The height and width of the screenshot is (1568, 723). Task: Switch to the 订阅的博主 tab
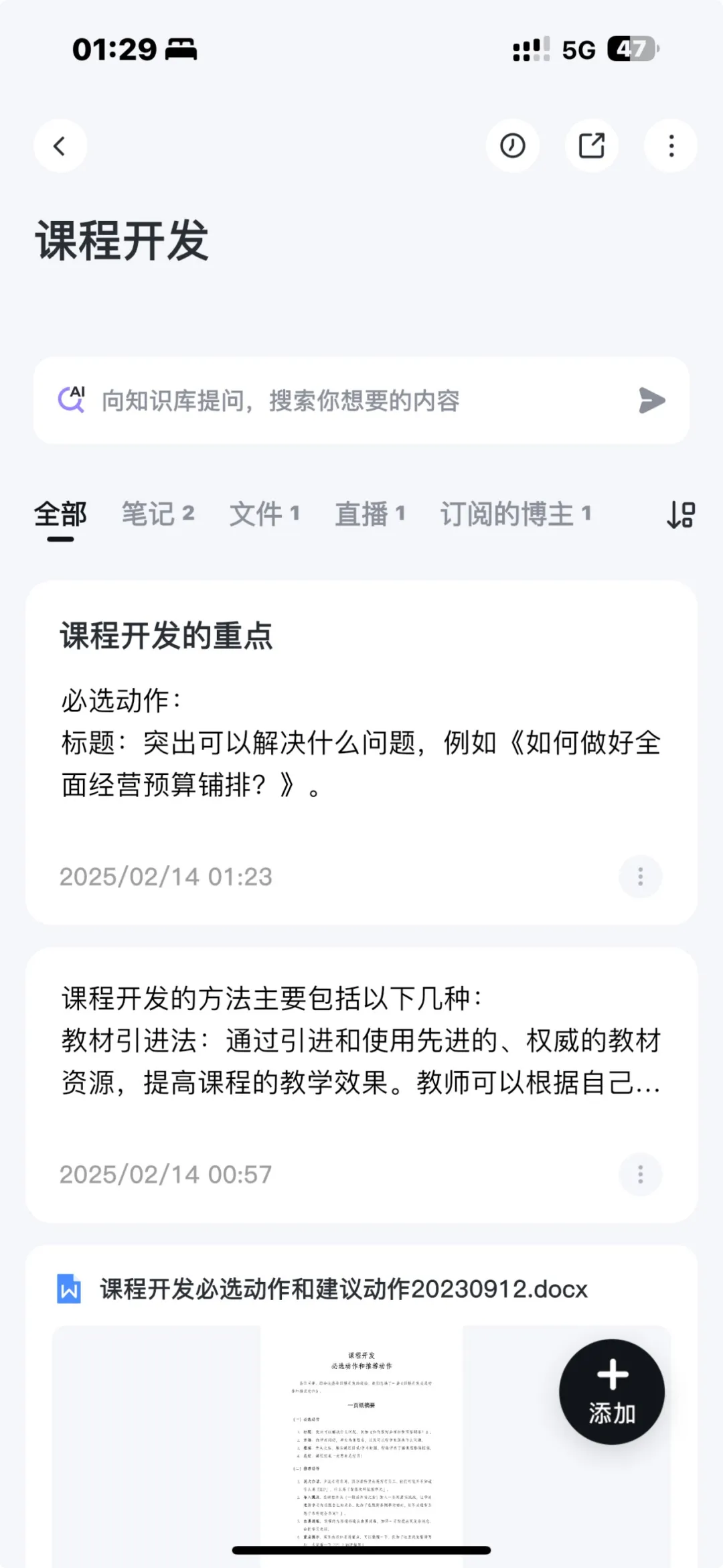click(515, 514)
